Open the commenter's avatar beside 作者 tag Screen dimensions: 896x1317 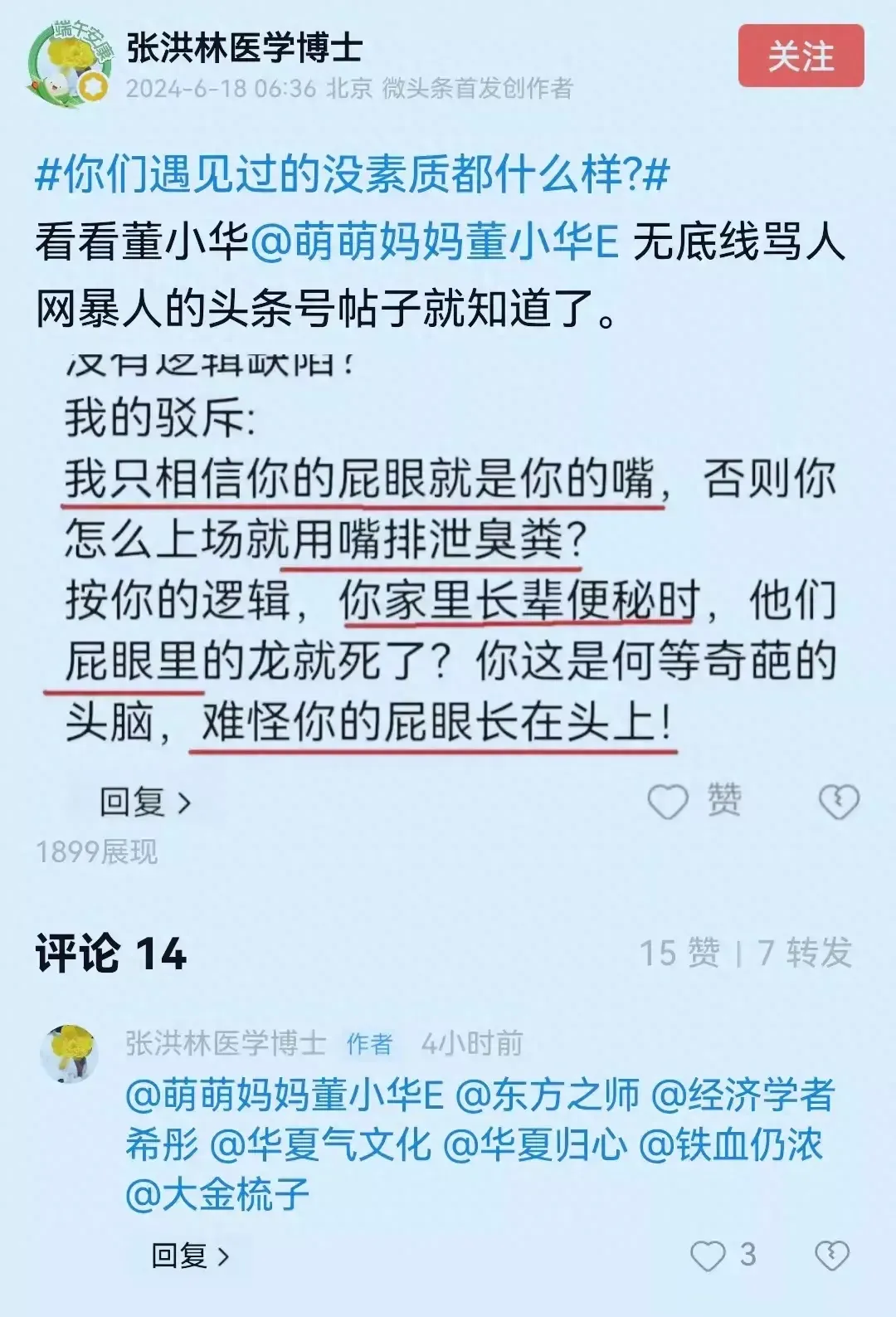tap(70, 1053)
